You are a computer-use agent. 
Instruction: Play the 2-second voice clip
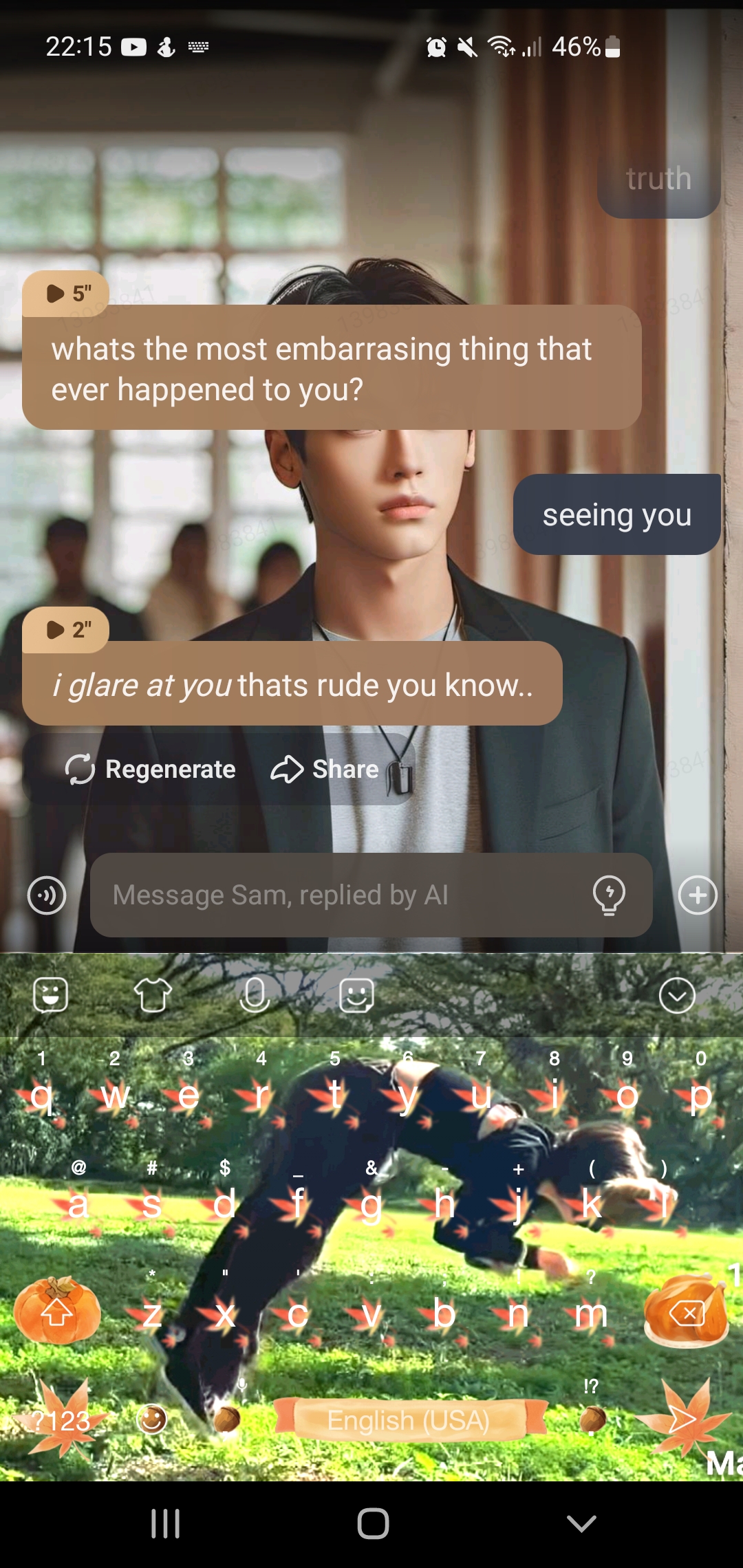pos(66,629)
